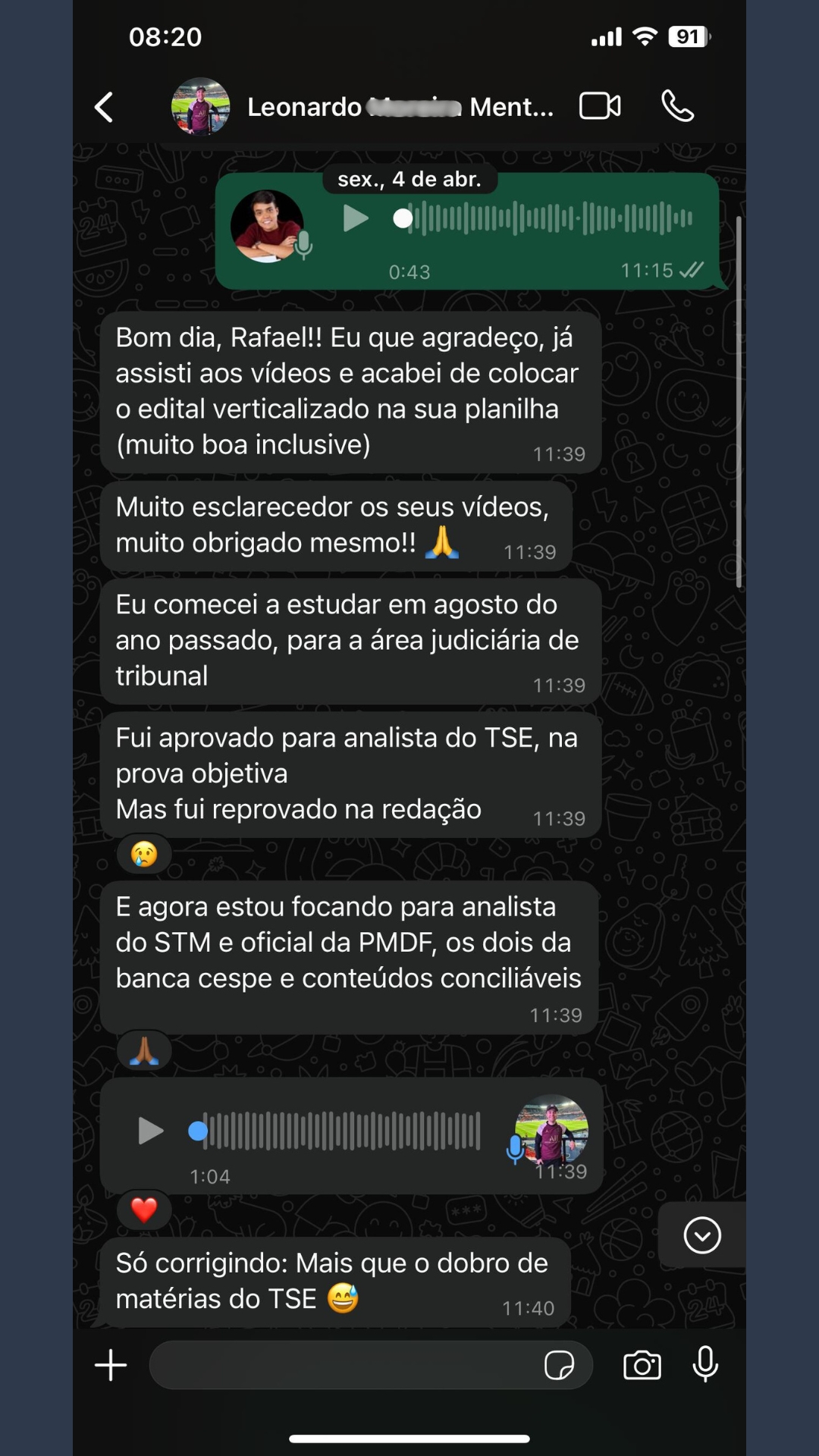Play the 1:04 voice message
This screenshot has width=819, height=1456.
coord(150,1131)
